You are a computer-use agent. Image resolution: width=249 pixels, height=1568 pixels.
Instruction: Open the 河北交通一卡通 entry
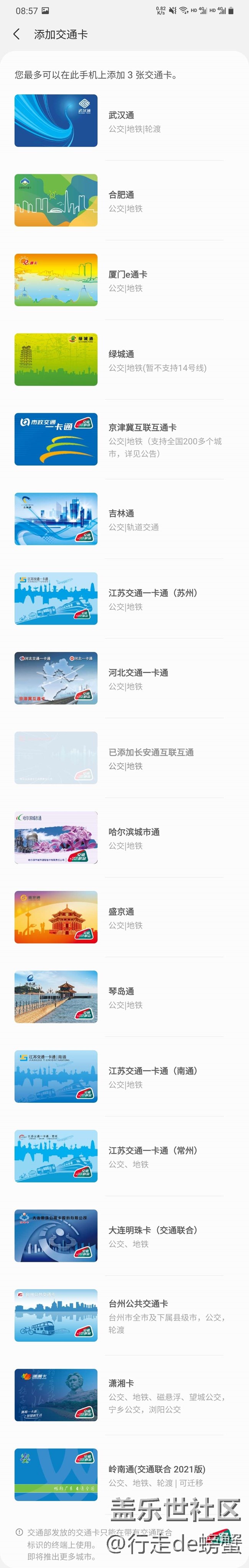[121, 679]
